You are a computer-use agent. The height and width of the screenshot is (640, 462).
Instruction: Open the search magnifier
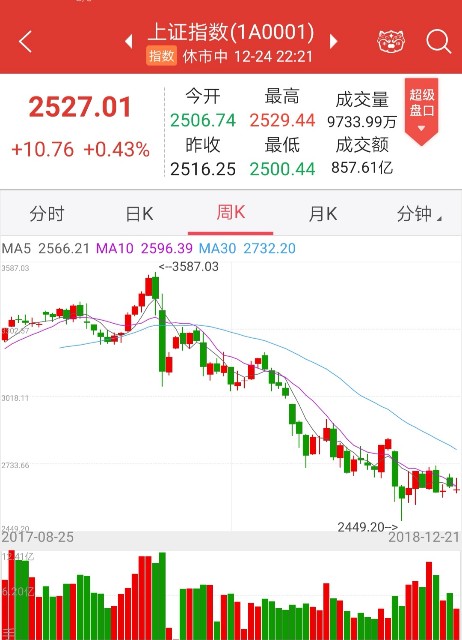coord(438,41)
